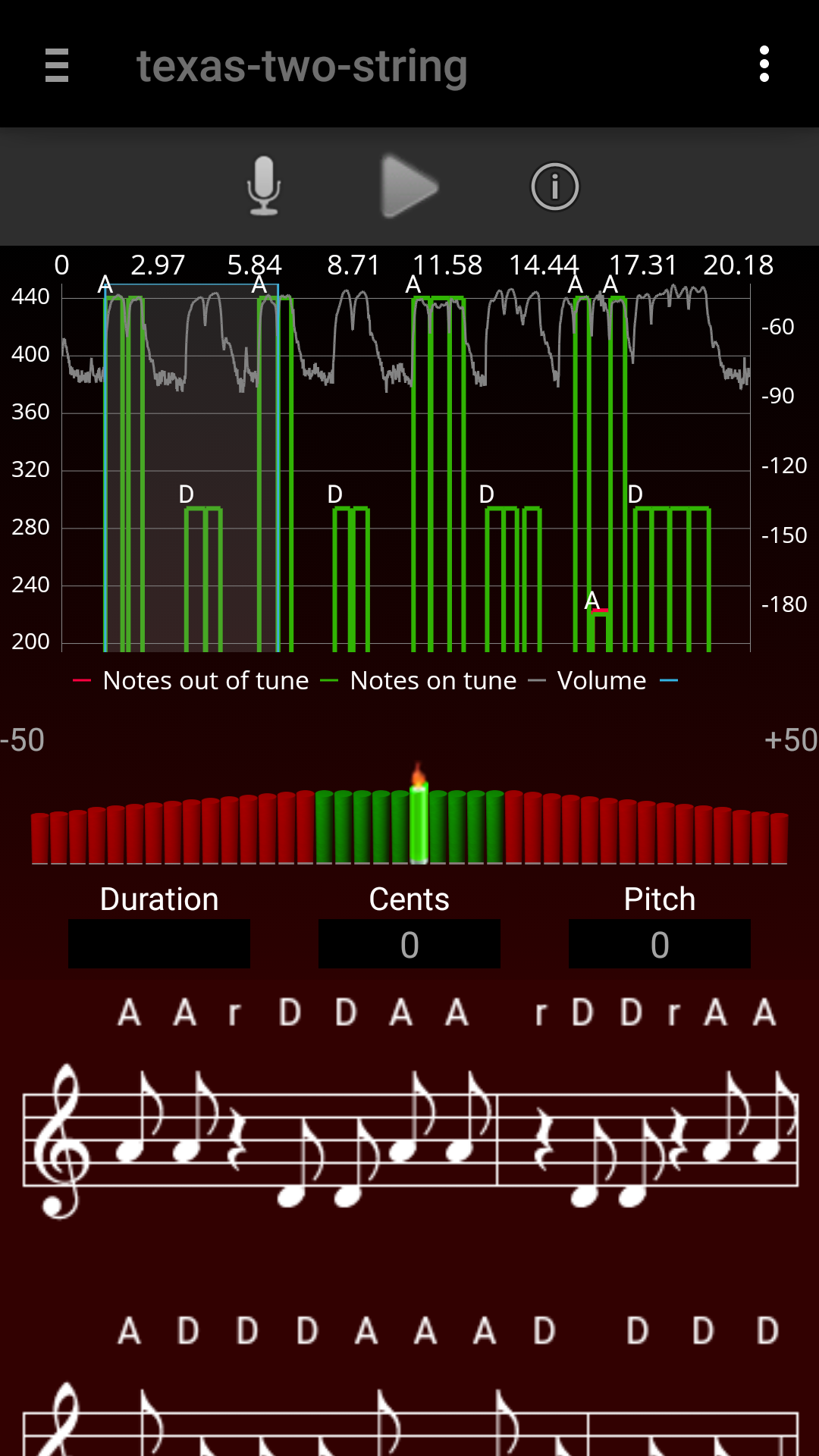The width and height of the screenshot is (819, 1456).
Task: Toggle the Notes on tune legend entry
Action: [431, 680]
